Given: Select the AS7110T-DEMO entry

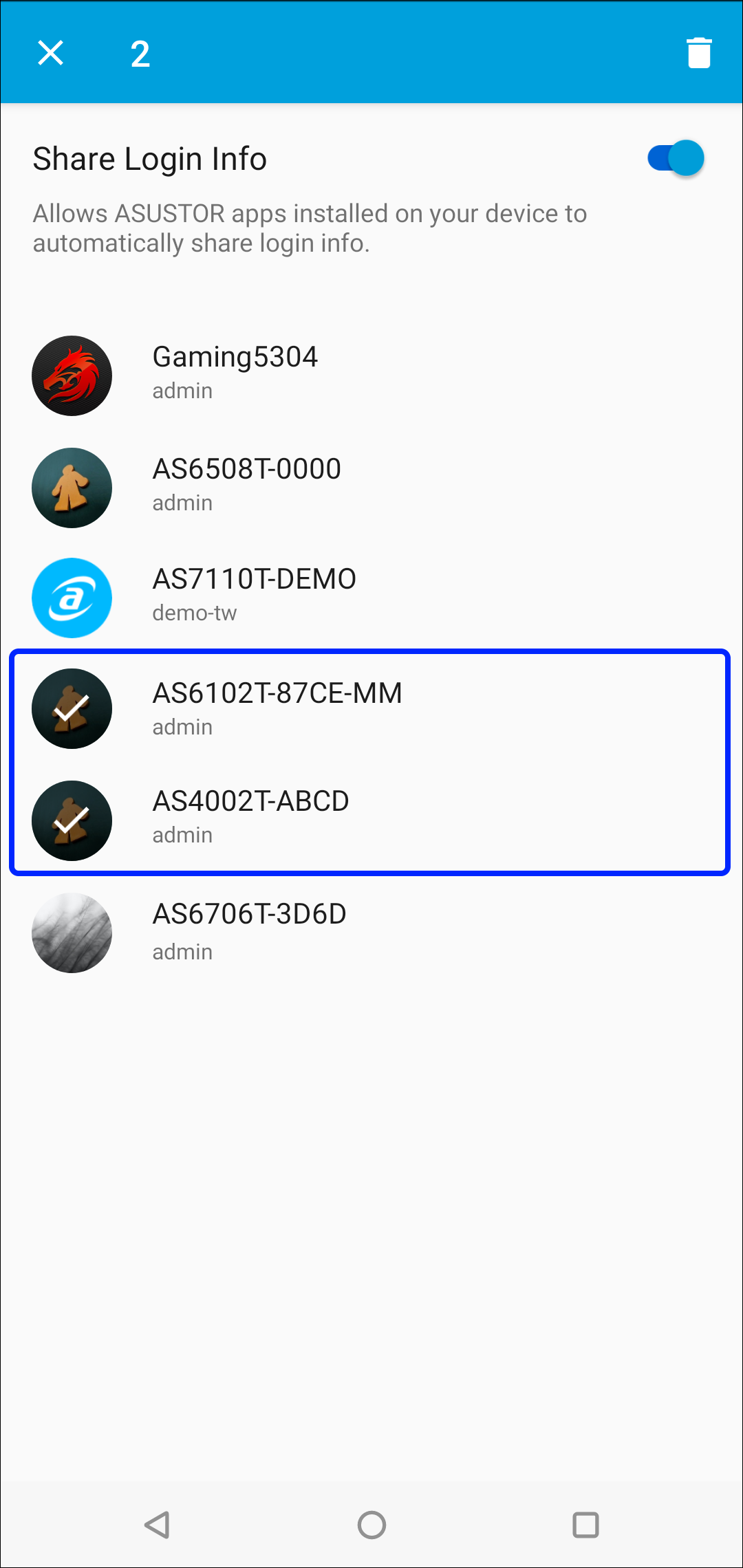Looking at the screenshot, I should pos(371,598).
